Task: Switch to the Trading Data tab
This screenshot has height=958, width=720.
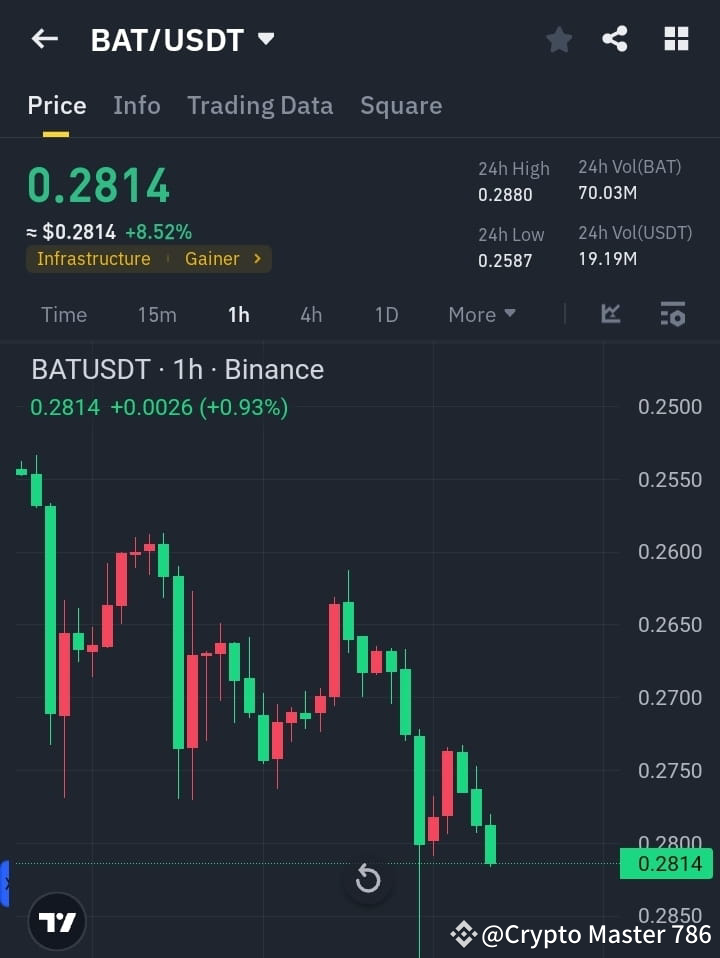Action: point(260,105)
